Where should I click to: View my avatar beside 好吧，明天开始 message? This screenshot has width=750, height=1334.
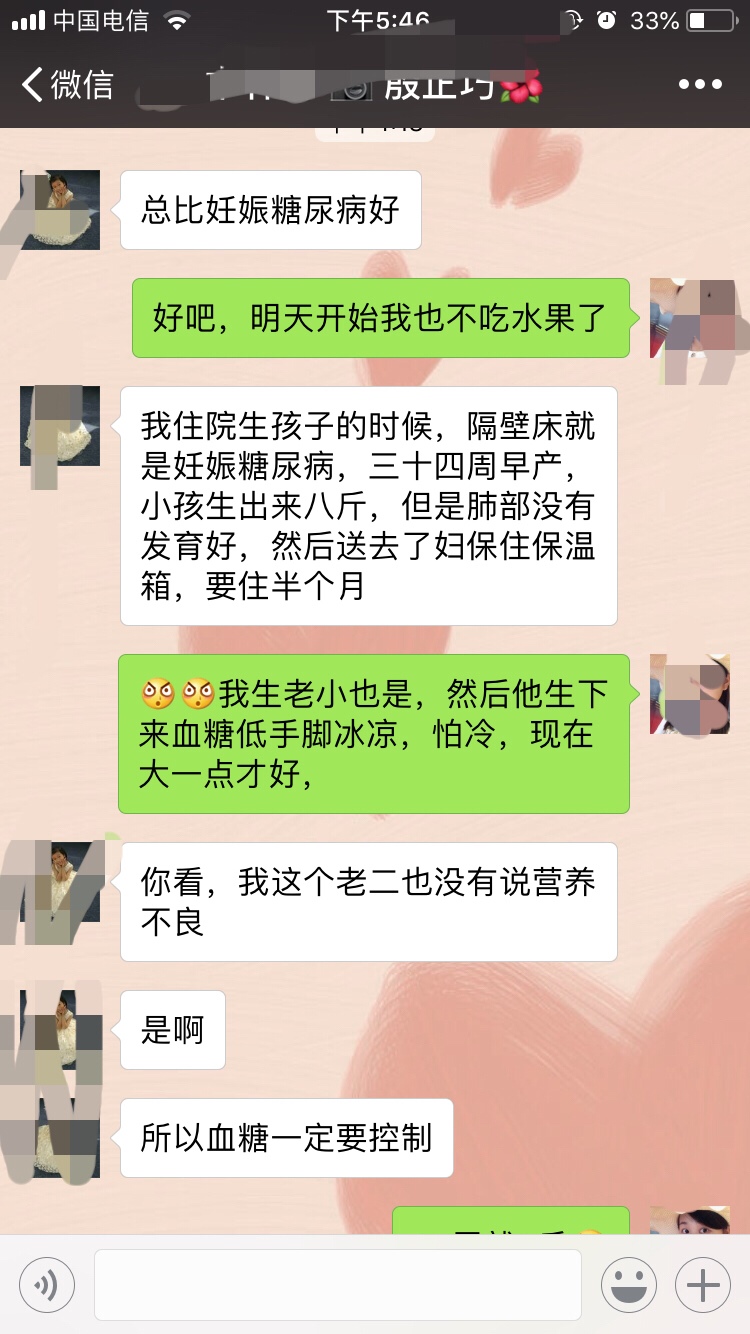[690, 318]
